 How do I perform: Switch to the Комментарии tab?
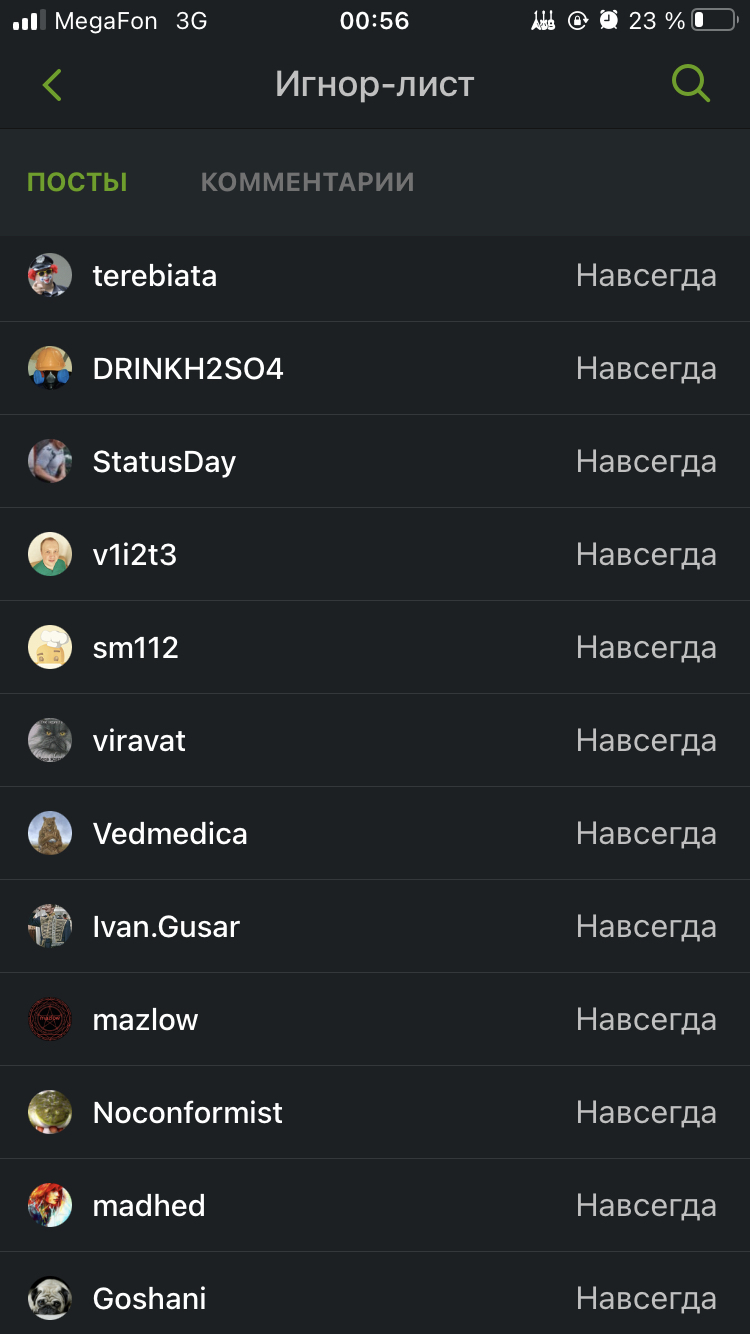pyautogui.click(x=307, y=182)
